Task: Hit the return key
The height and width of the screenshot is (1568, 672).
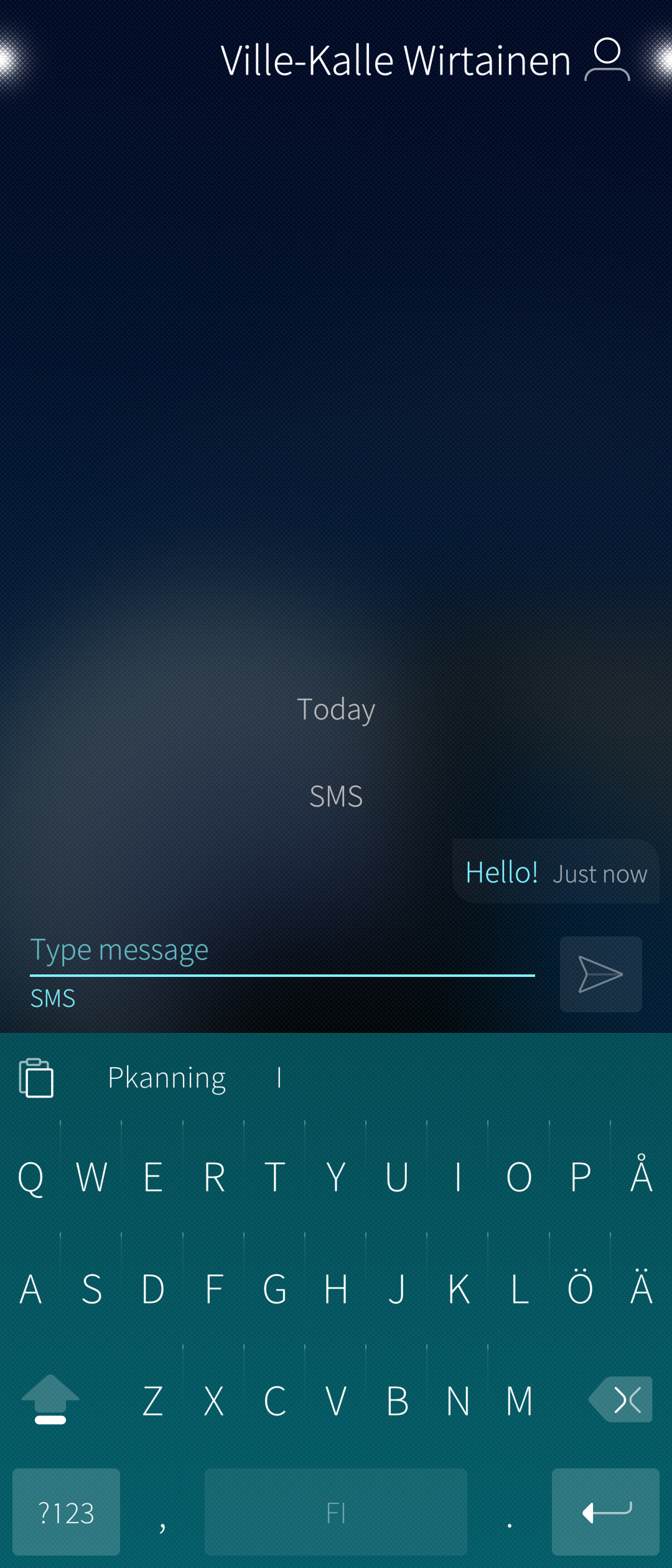Action: coord(605,1512)
